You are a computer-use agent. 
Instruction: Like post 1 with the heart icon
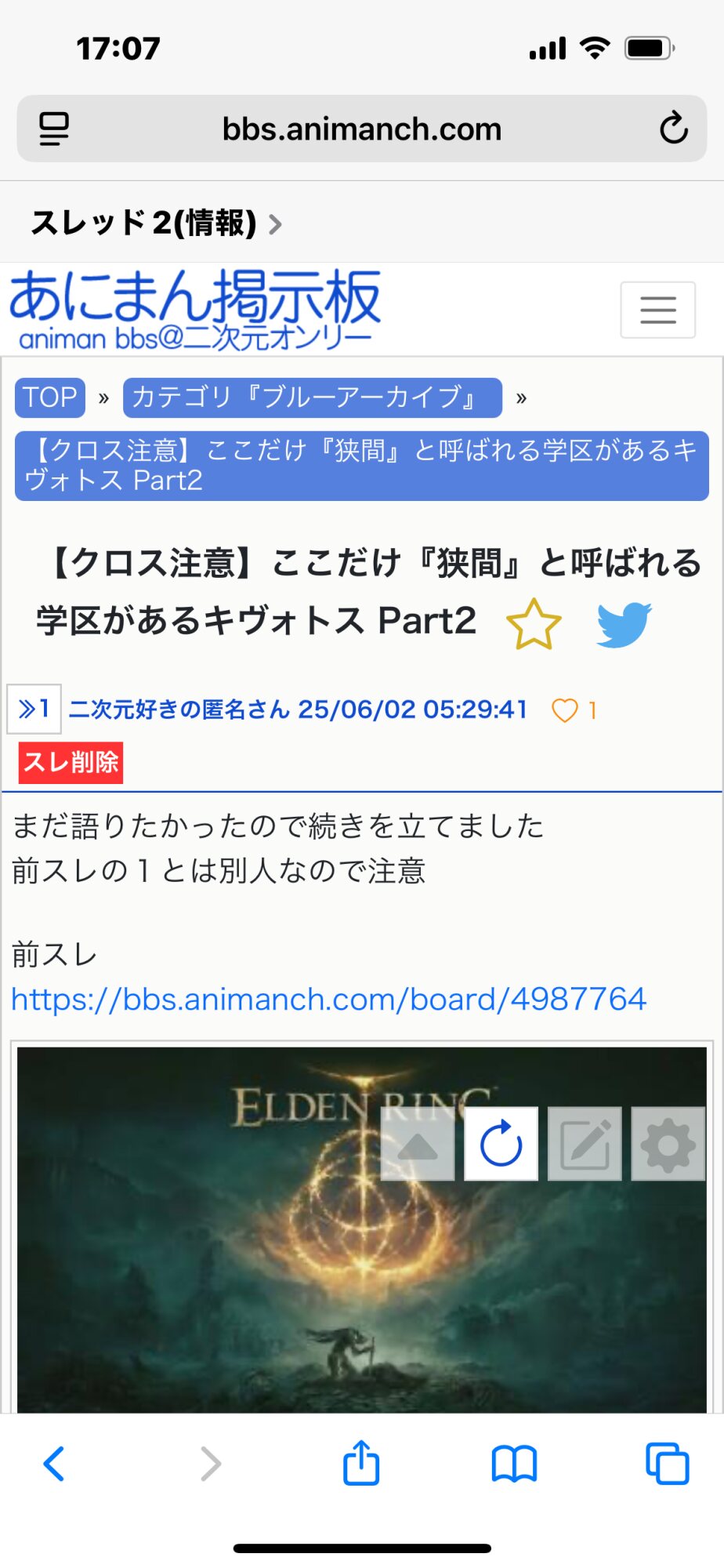565,710
